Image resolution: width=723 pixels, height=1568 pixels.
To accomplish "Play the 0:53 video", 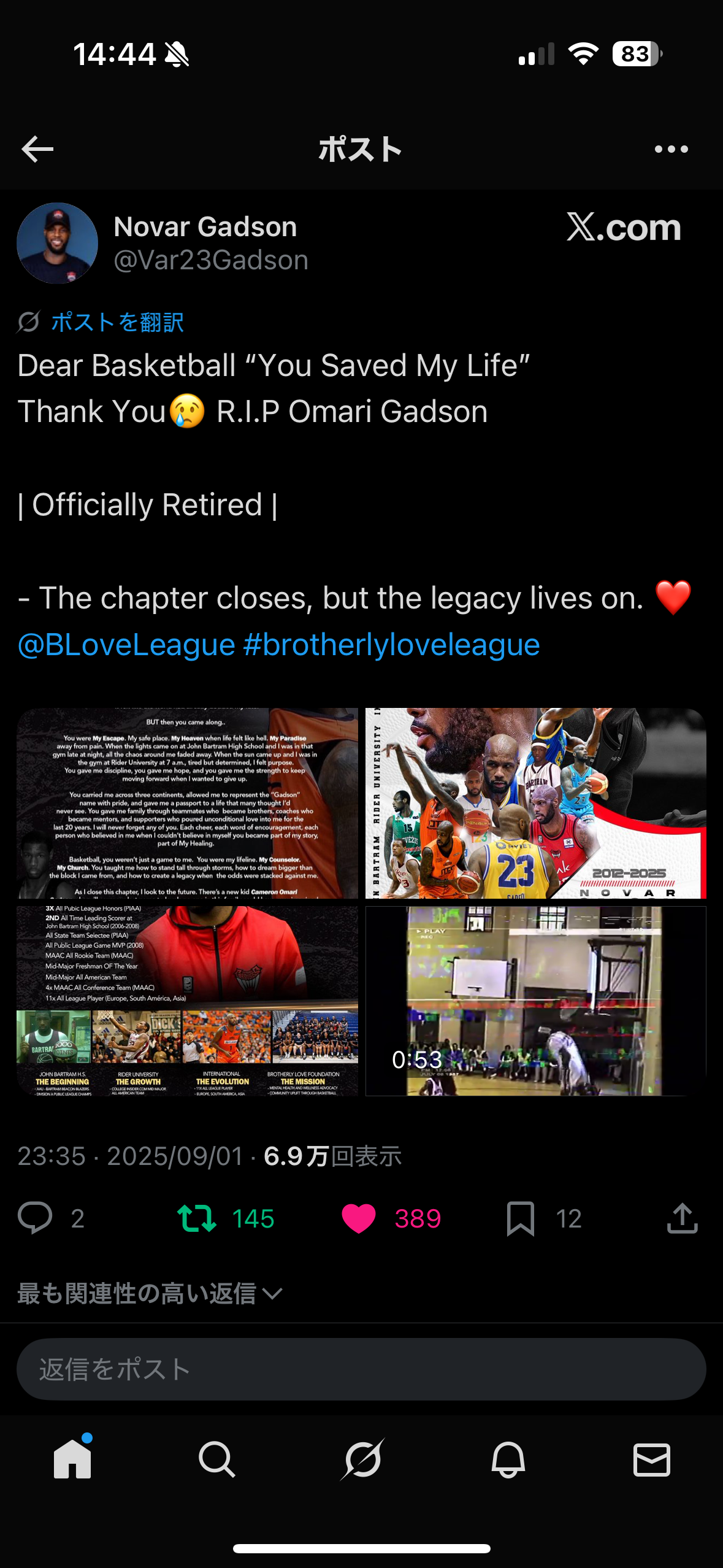I will click(535, 1001).
